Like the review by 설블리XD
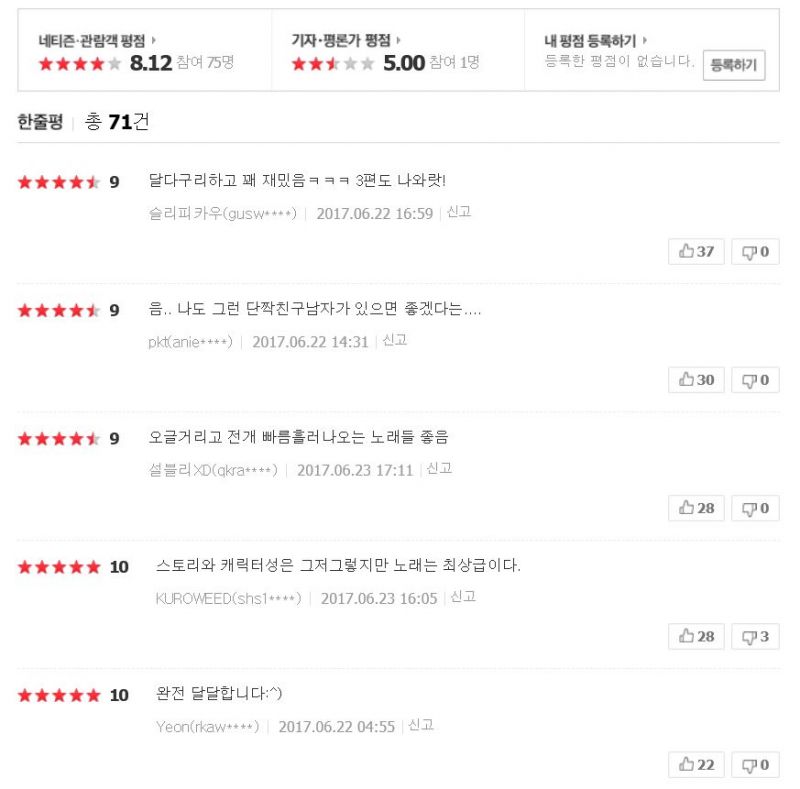This screenshot has height=789, width=800. coord(696,508)
